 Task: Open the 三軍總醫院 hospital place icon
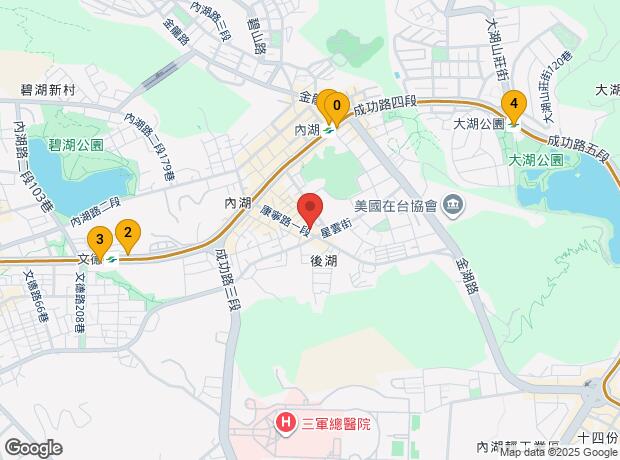pos(286,424)
